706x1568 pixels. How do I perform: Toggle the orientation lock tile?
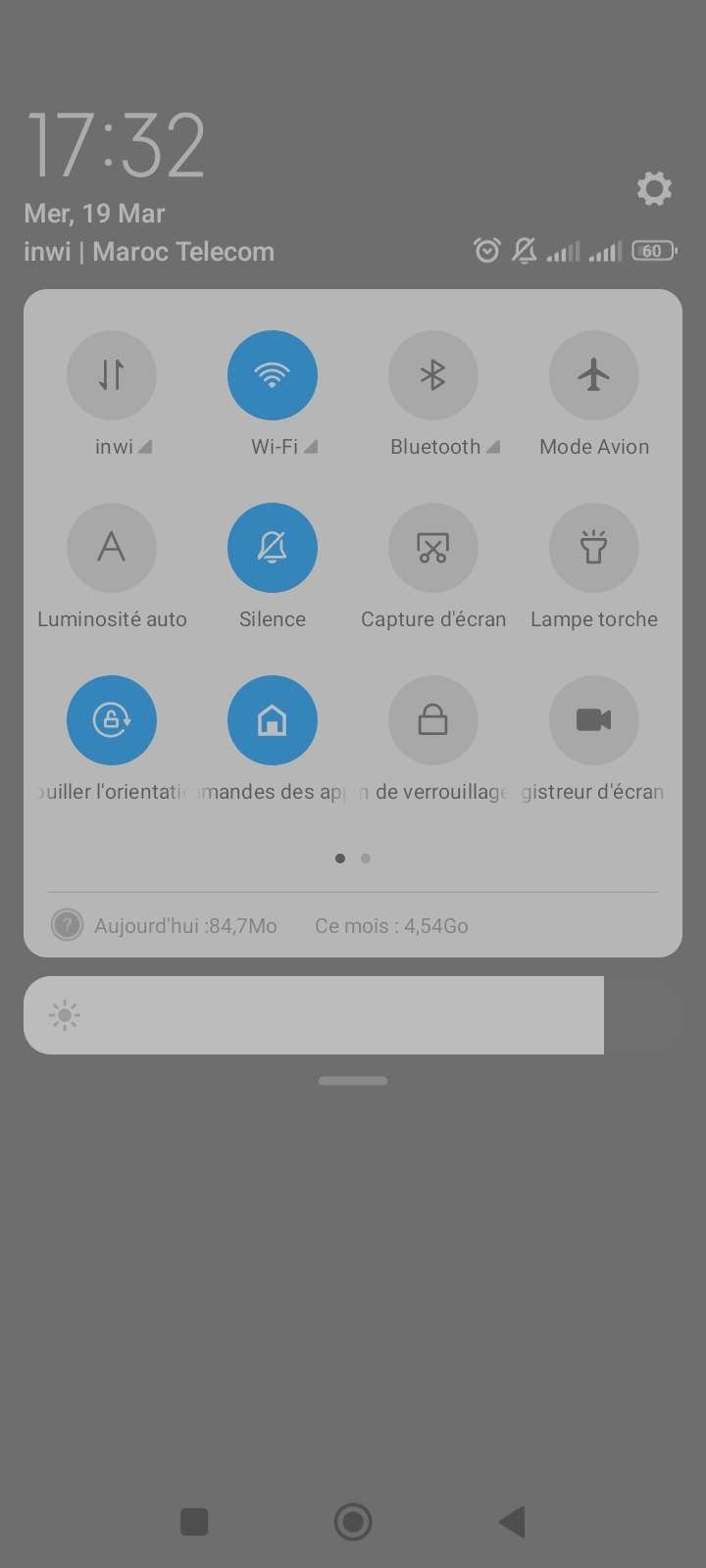coord(112,720)
